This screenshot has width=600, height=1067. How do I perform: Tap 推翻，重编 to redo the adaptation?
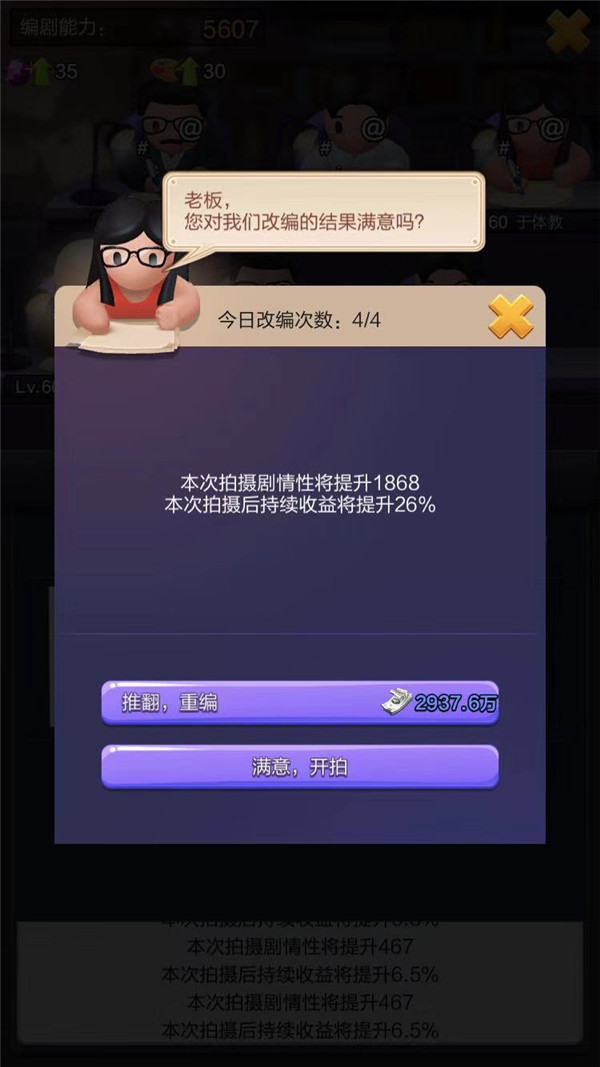[x=299, y=703]
